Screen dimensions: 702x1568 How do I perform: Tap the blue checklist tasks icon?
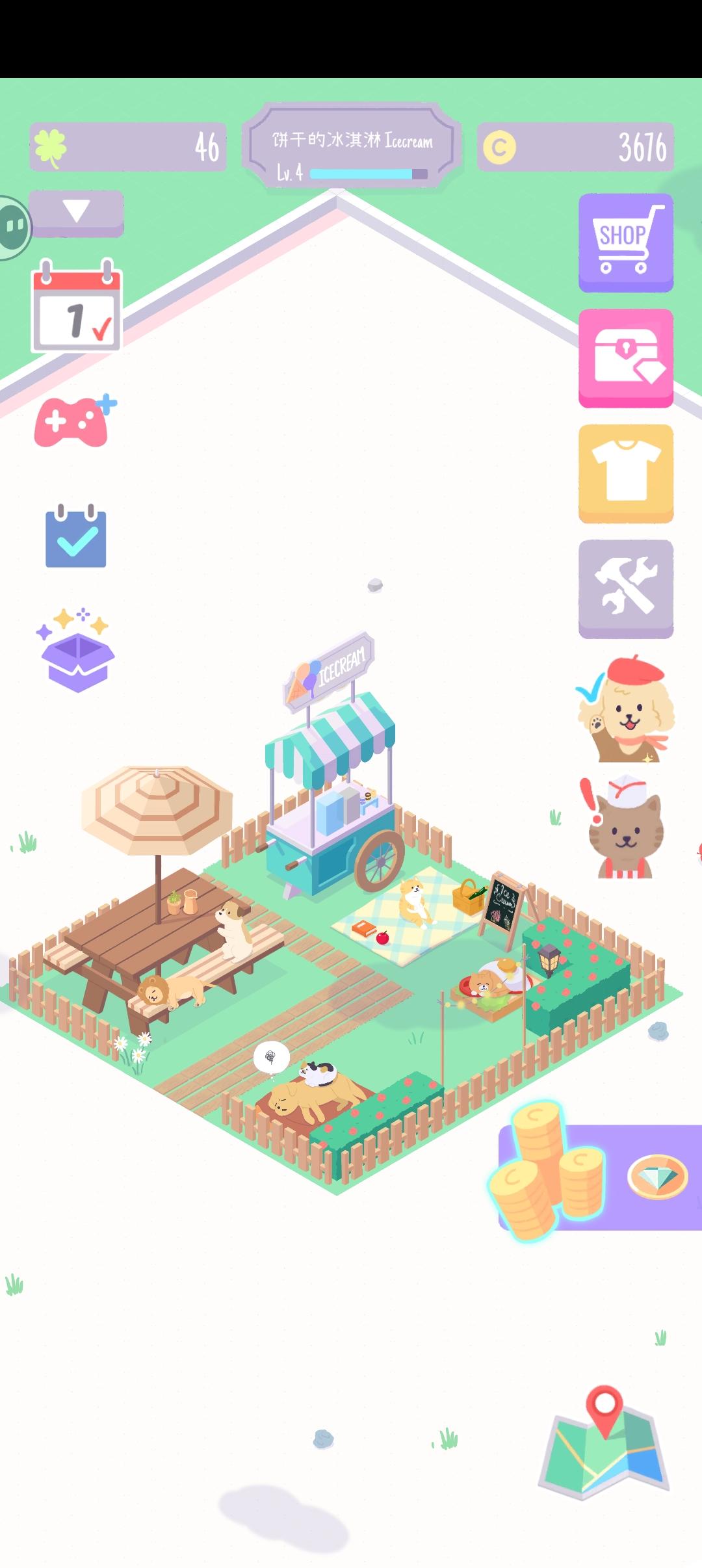[x=75, y=537]
